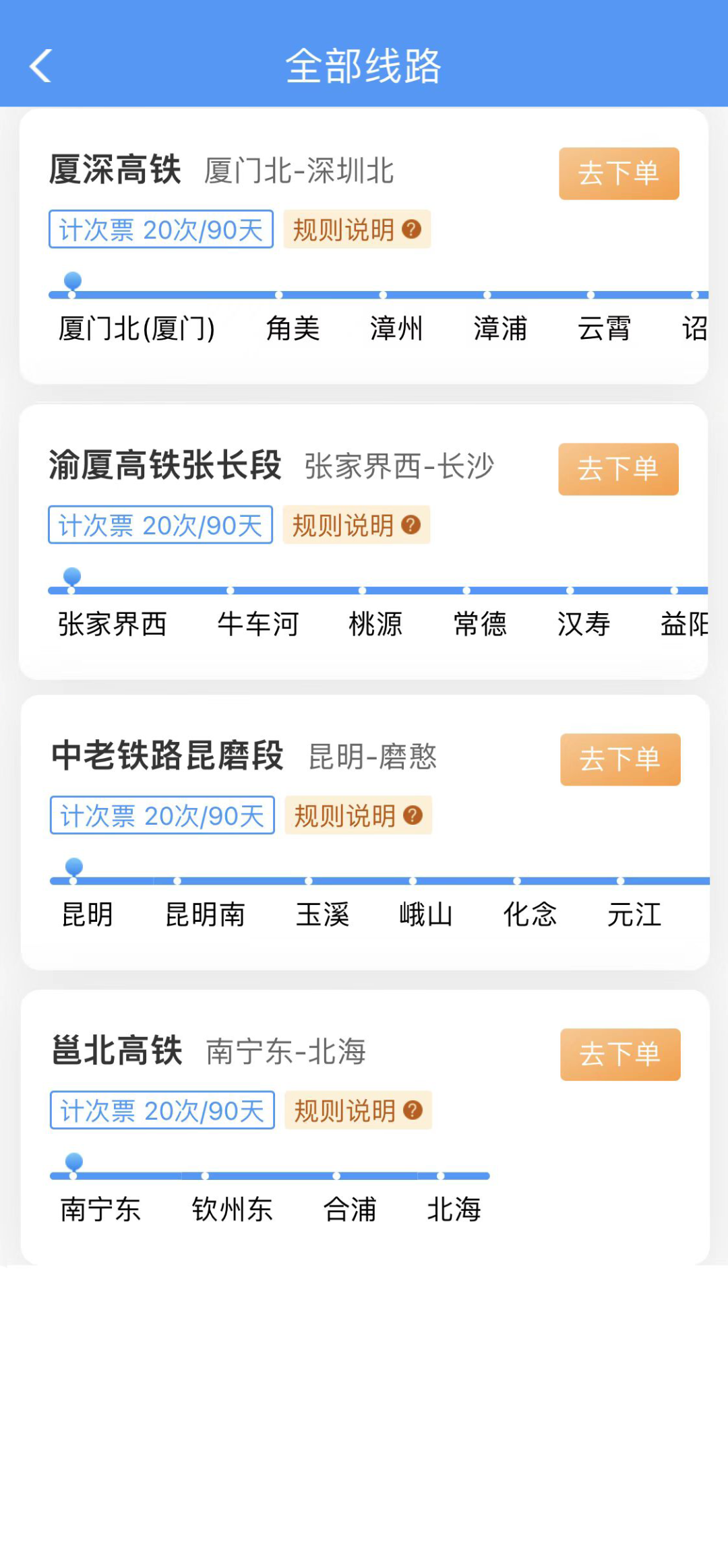The width and height of the screenshot is (728, 1568).
Task: Check 规则说明 for 邕北高铁
Action: pos(358,1110)
